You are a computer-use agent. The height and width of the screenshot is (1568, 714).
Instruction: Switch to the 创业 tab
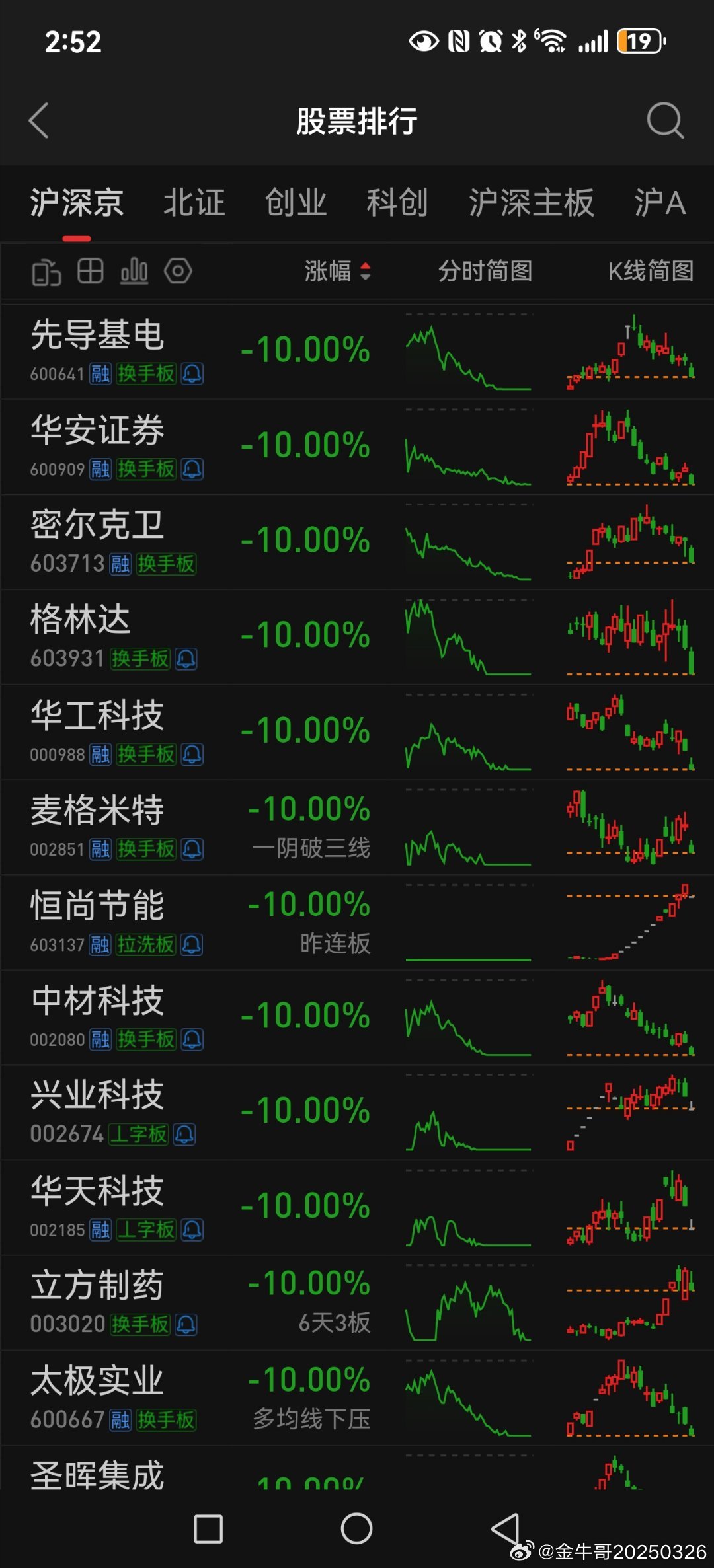click(296, 202)
